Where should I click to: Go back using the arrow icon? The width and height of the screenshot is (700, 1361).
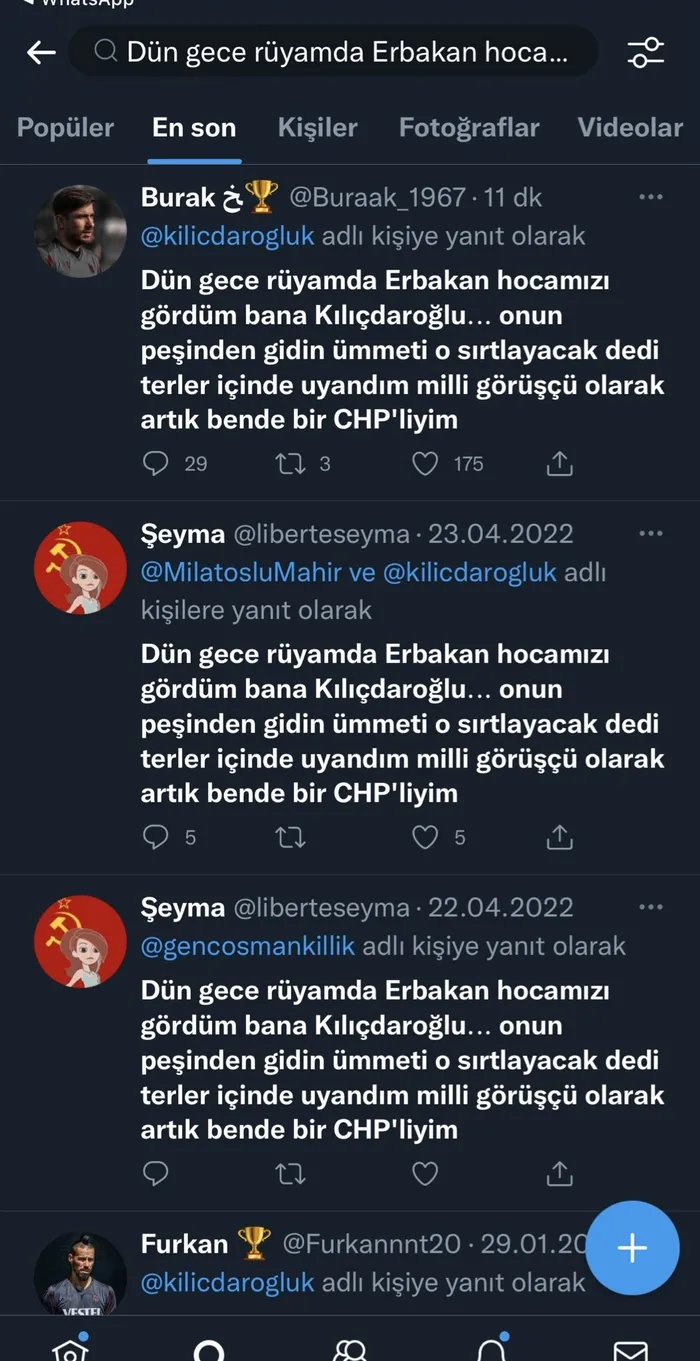pyautogui.click(x=41, y=52)
